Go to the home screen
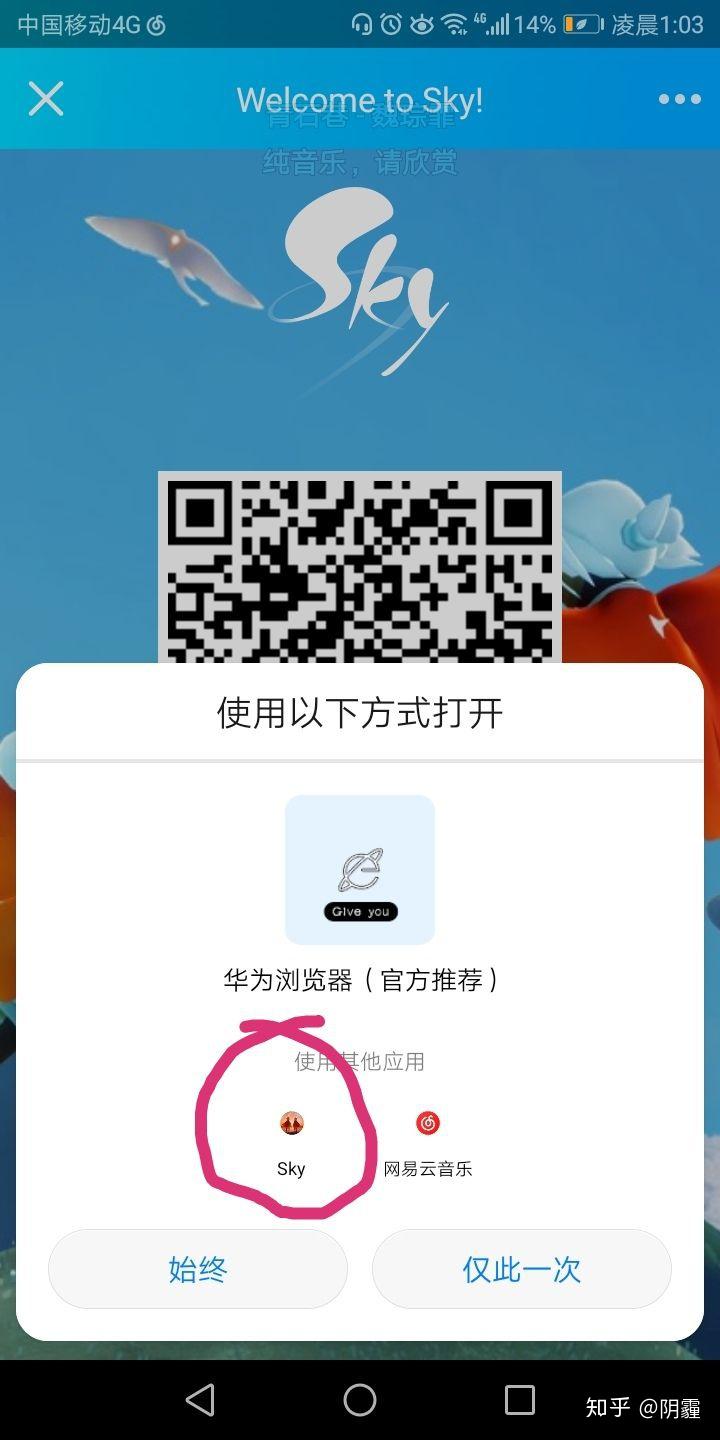Image resolution: width=720 pixels, height=1440 pixels. pos(360,1400)
